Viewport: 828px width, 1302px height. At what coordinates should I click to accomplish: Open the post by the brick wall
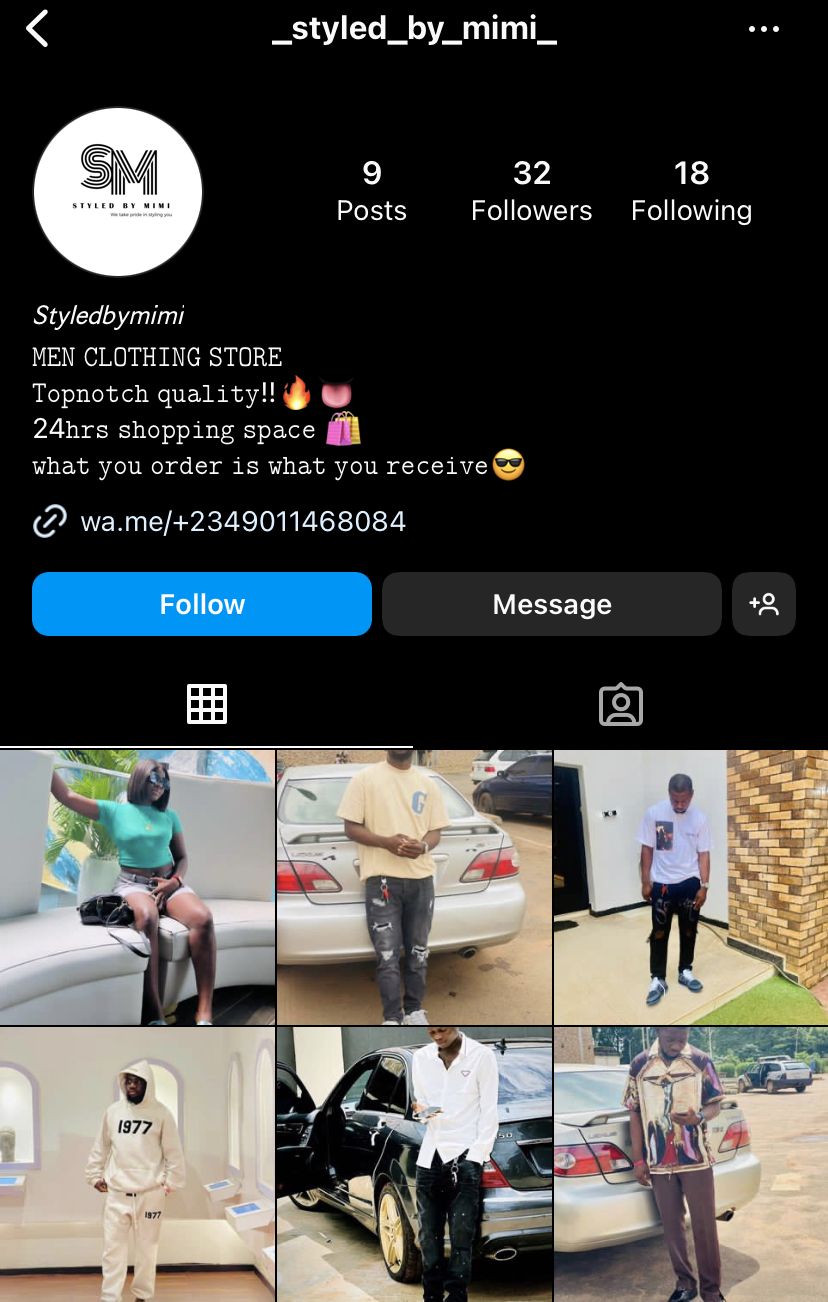691,887
